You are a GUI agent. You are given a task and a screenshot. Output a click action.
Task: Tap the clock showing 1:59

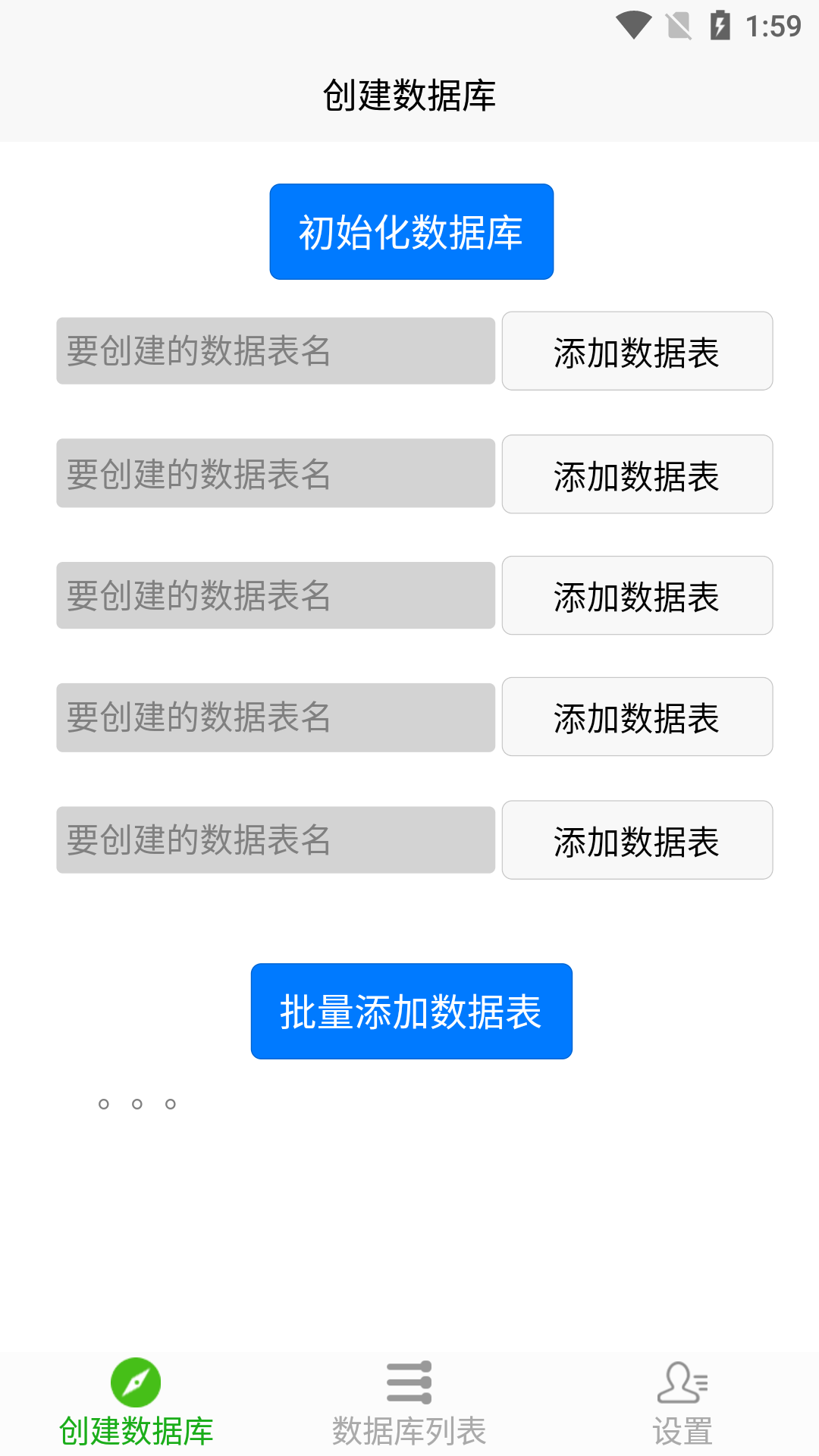[775, 25]
